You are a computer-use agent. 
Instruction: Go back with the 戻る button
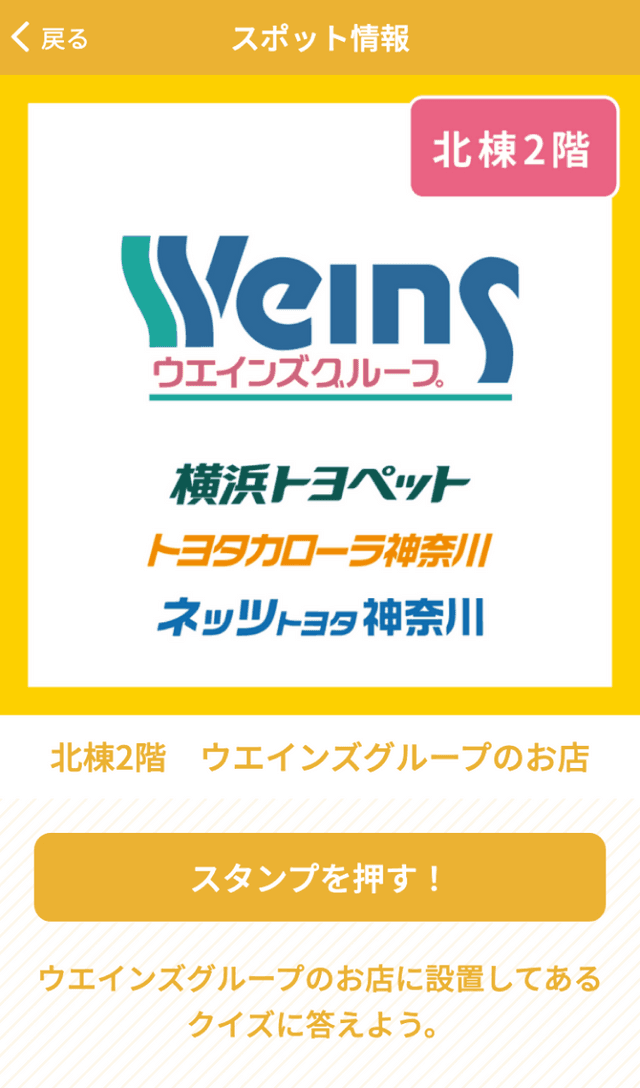(x=50, y=38)
